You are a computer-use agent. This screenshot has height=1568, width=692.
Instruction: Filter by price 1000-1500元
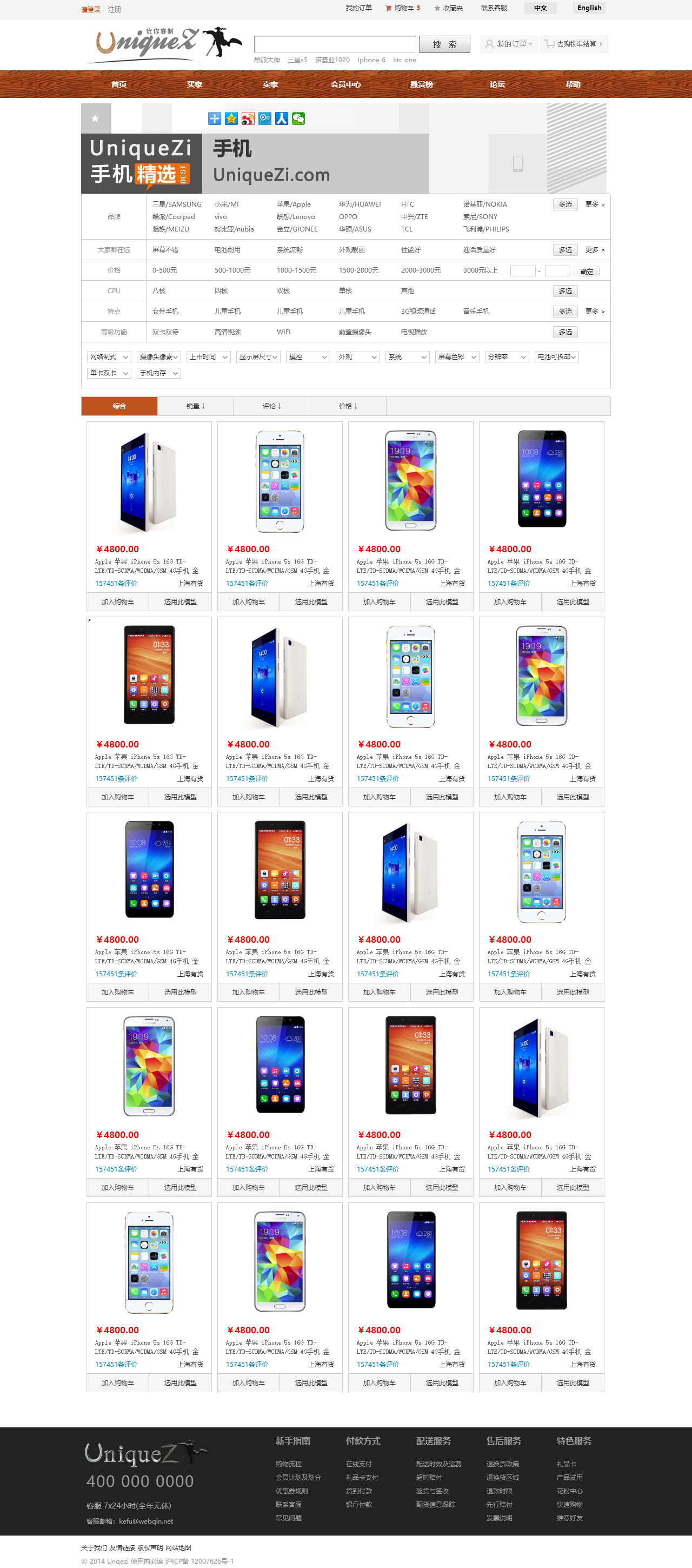tap(296, 270)
